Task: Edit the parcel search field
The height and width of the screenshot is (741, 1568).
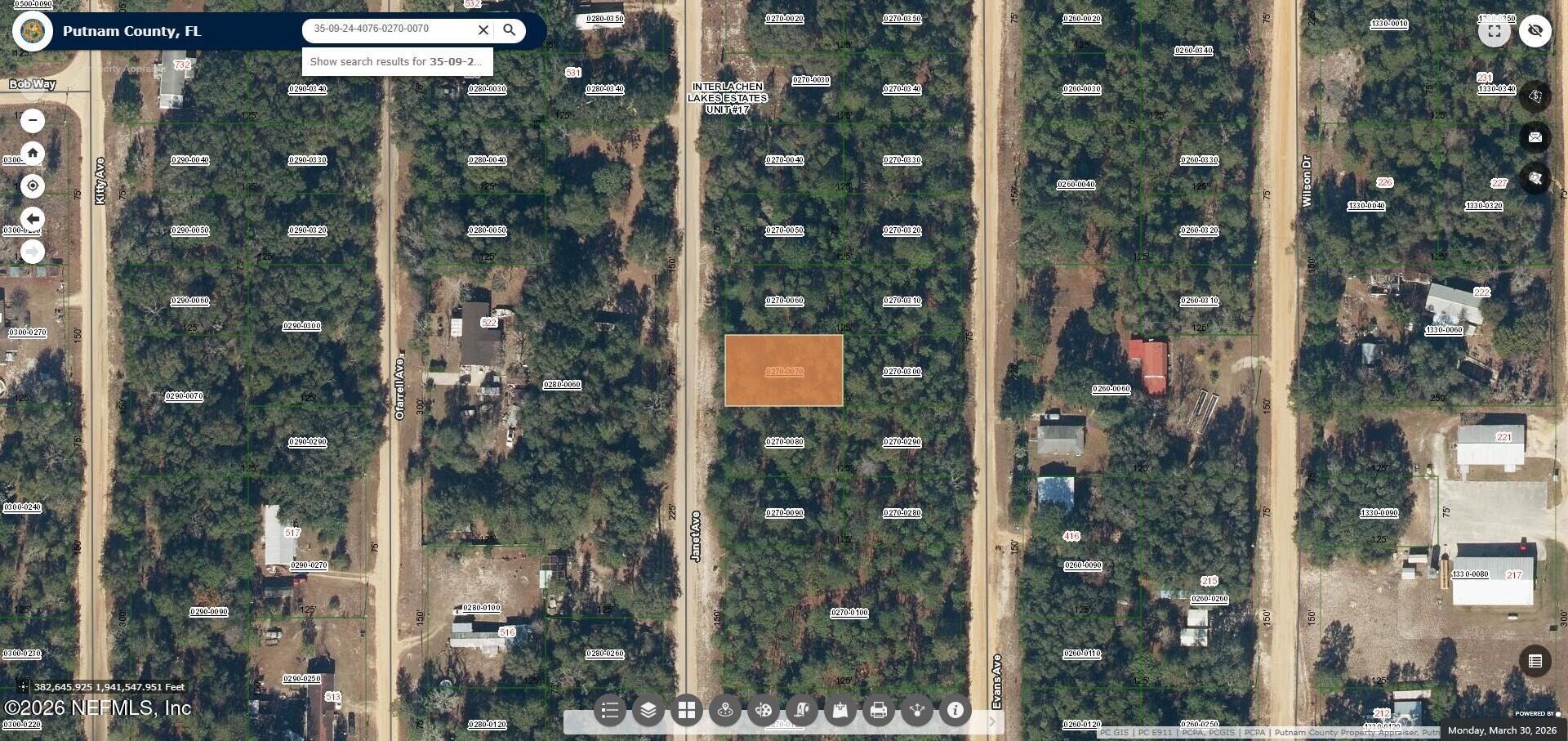Action: 388,29
